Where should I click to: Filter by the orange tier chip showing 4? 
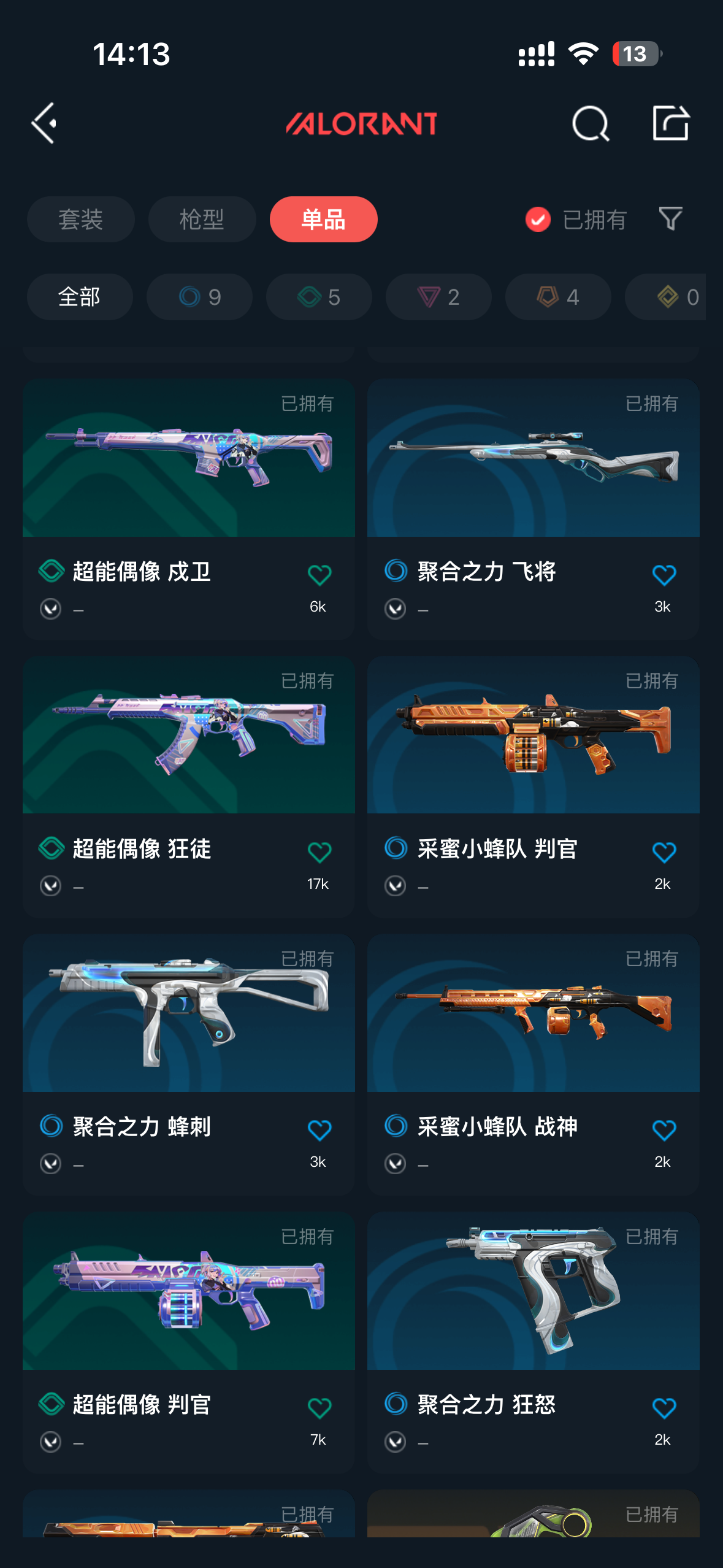click(x=558, y=297)
